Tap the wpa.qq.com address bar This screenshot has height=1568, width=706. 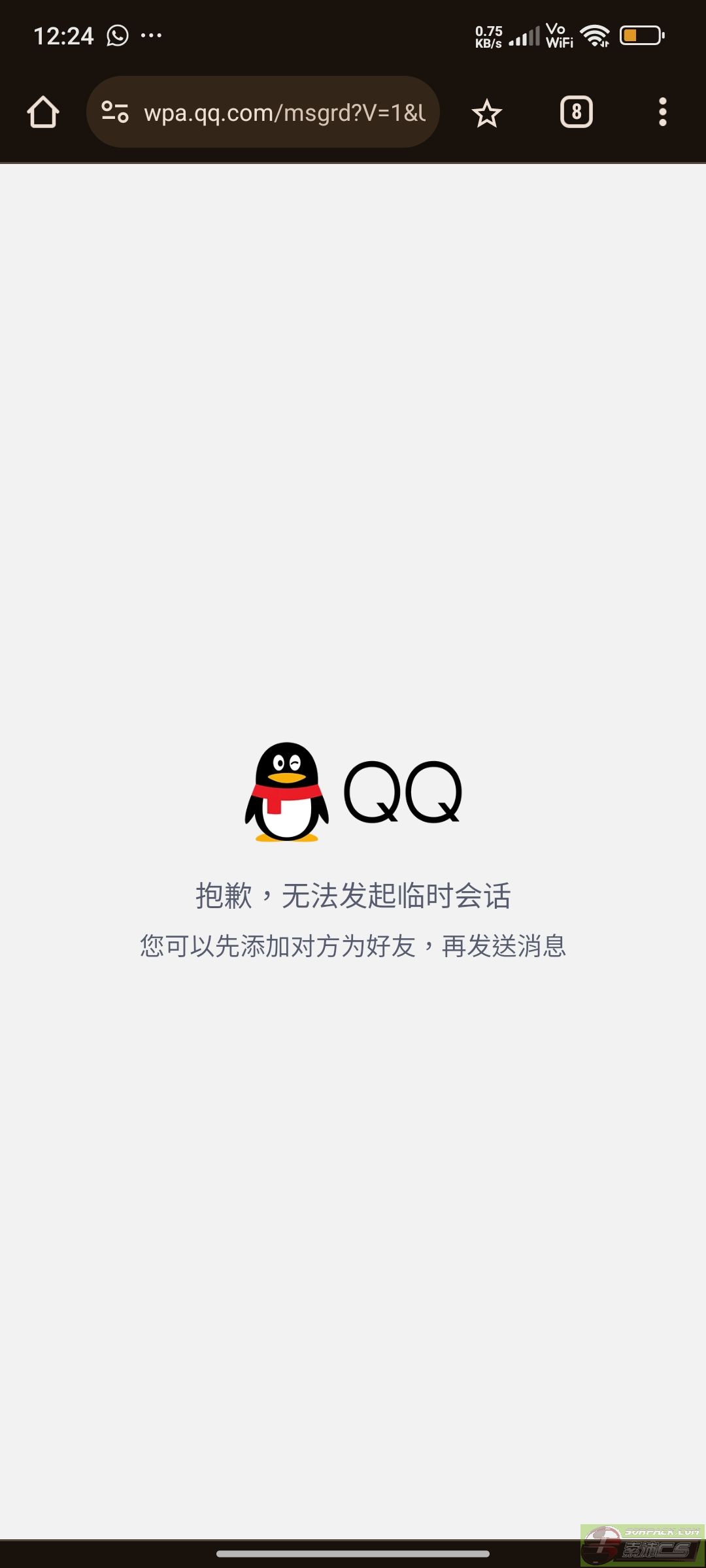point(263,112)
